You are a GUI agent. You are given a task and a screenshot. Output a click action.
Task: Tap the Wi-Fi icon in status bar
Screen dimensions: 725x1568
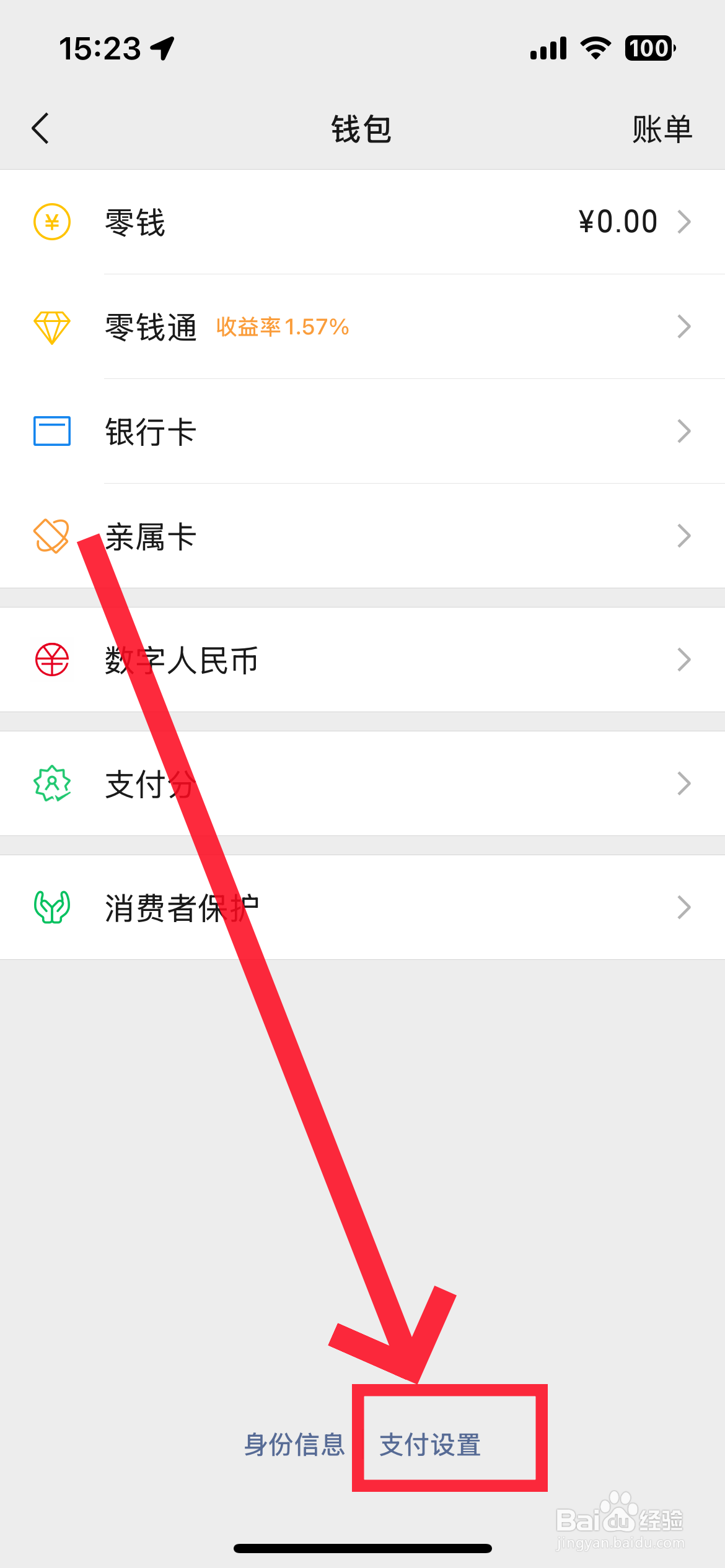tap(594, 48)
